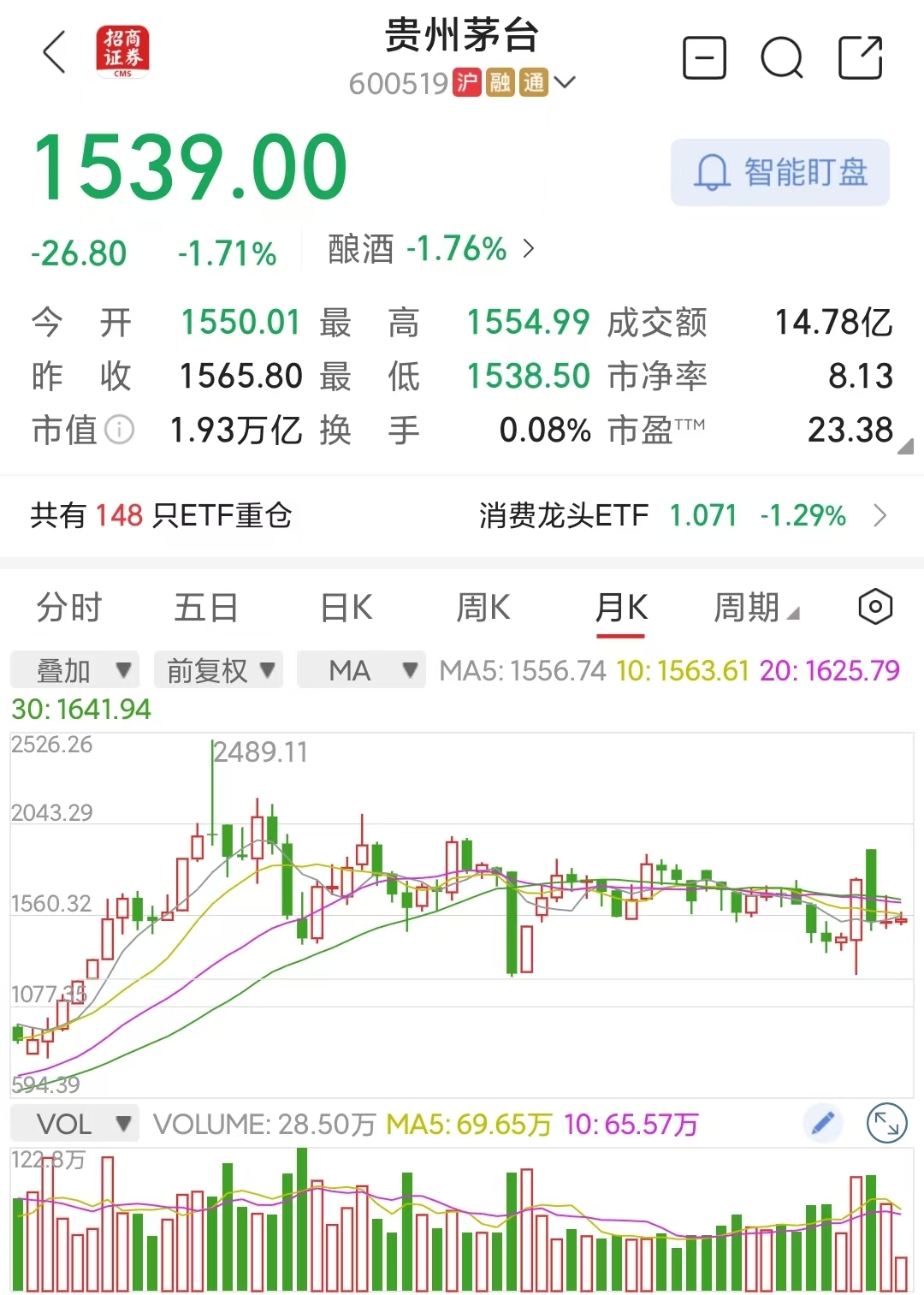Go back using the top-left arrow
924x1295 pixels.
click(x=55, y=53)
